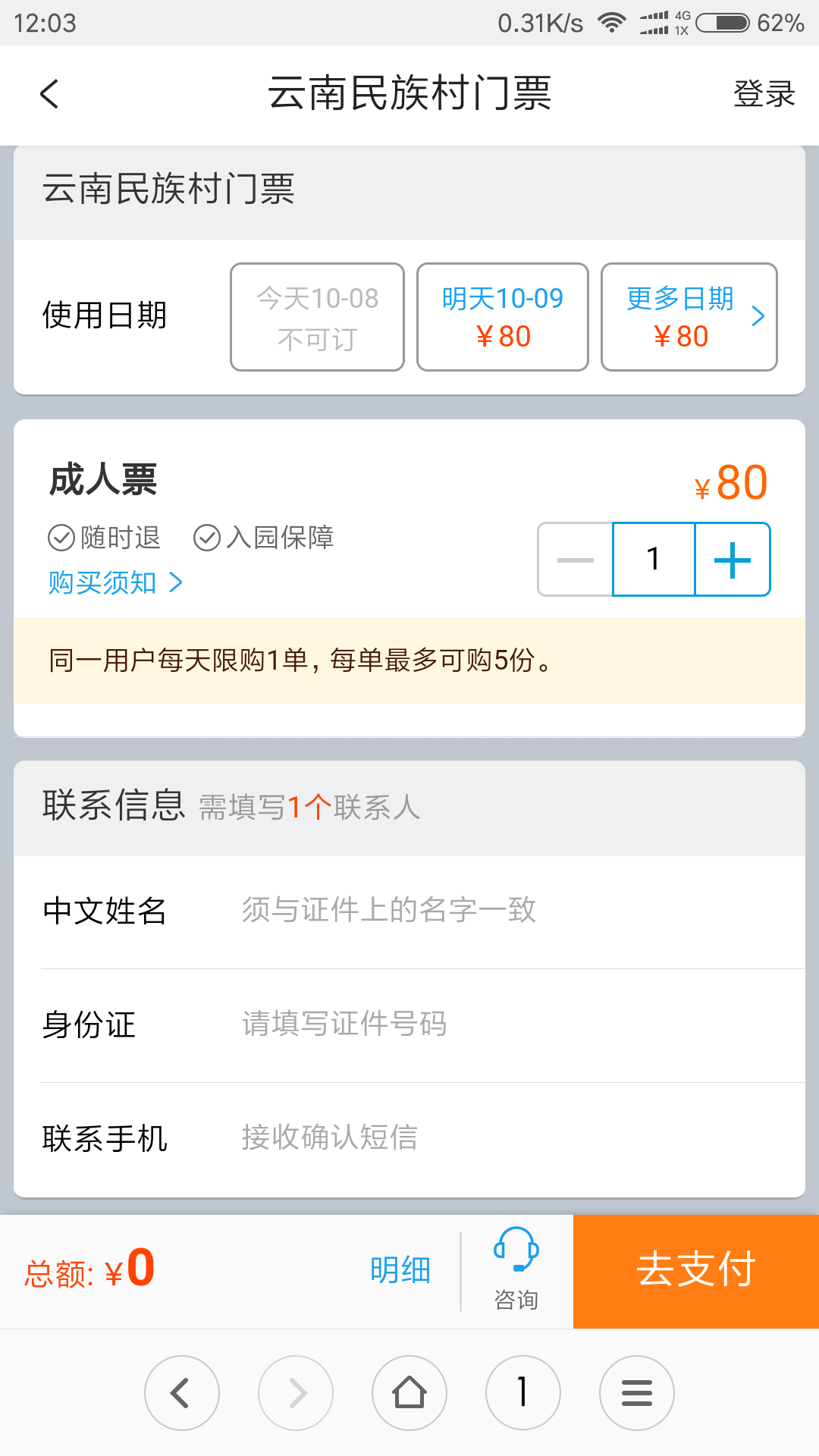Go back with browser's bottom arrow

pos(182,1393)
